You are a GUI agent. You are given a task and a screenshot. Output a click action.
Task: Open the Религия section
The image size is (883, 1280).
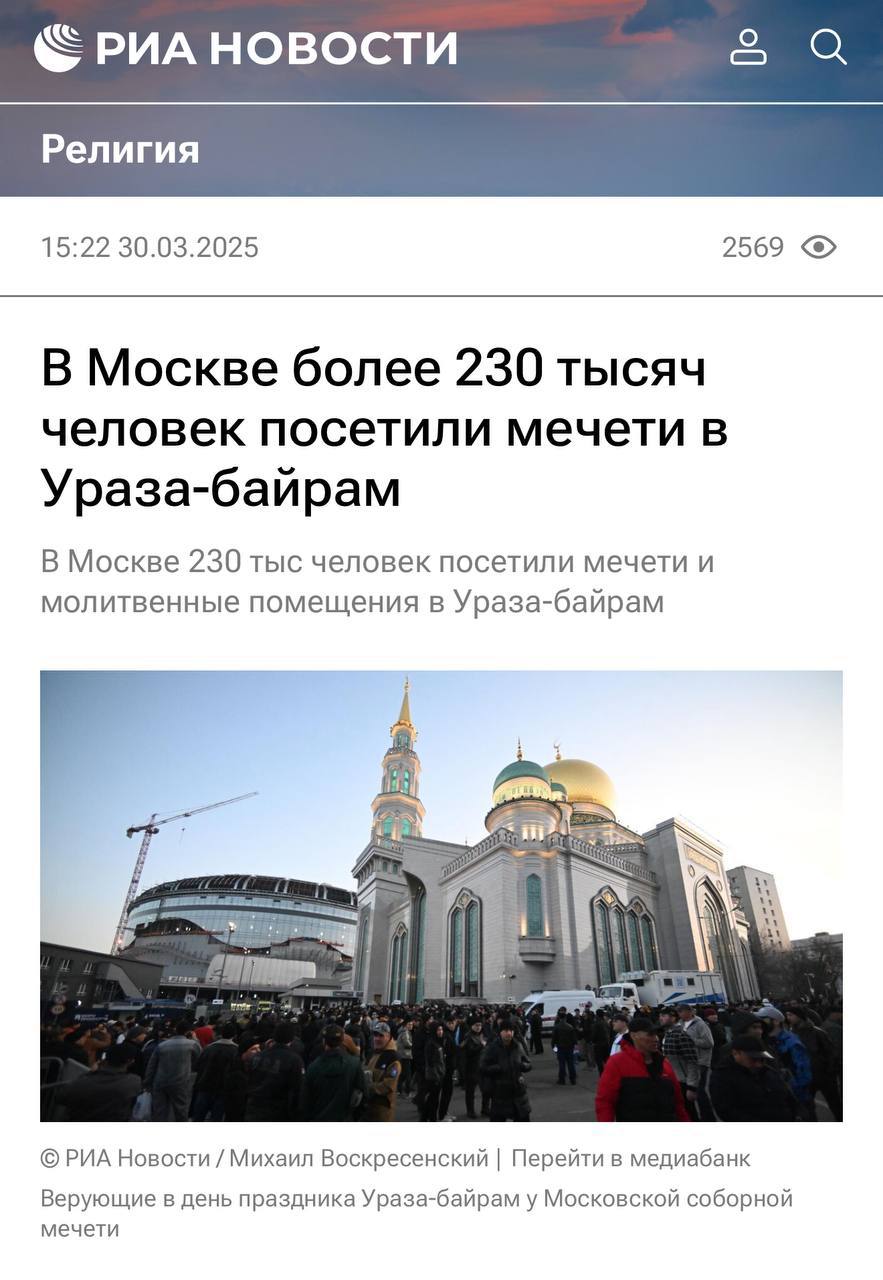(x=120, y=149)
